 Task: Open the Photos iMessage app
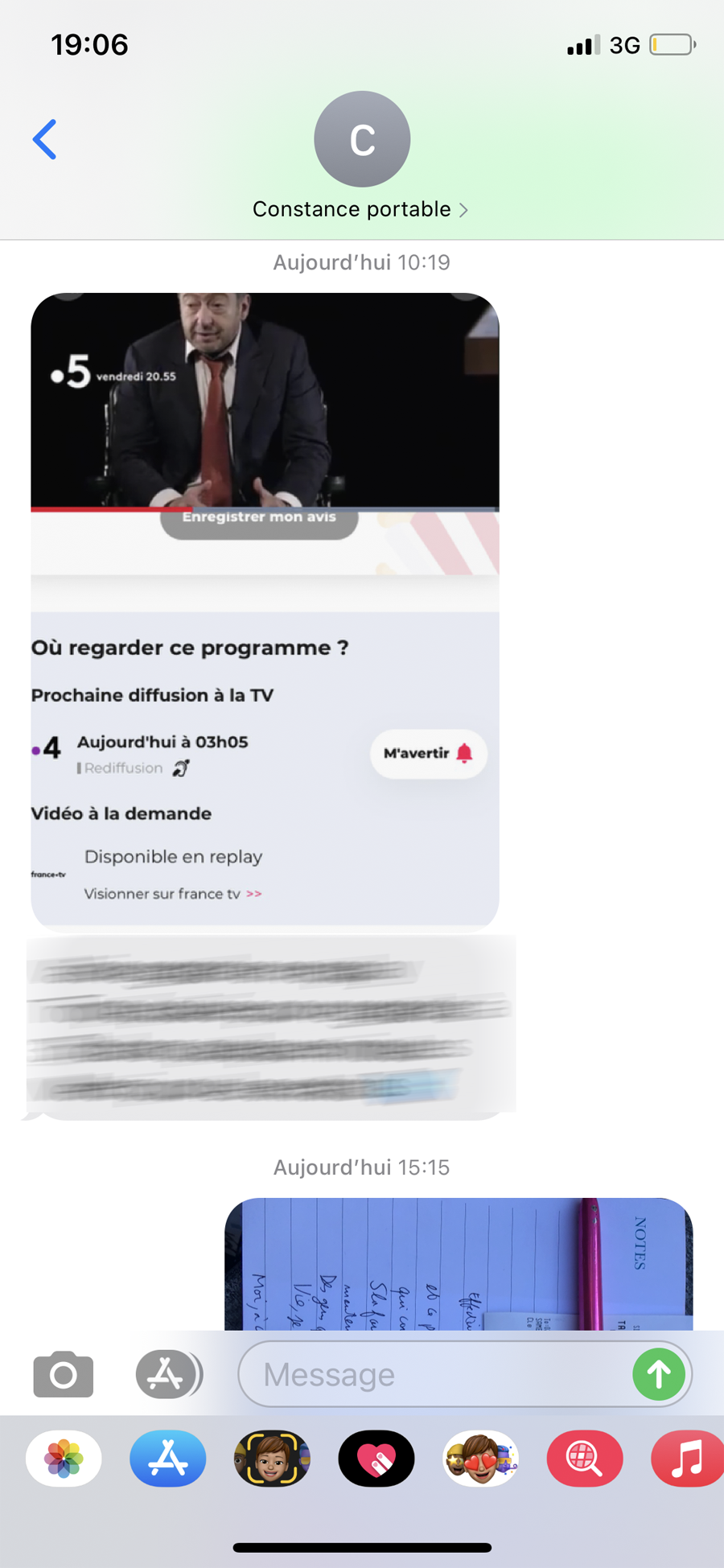(64, 1459)
